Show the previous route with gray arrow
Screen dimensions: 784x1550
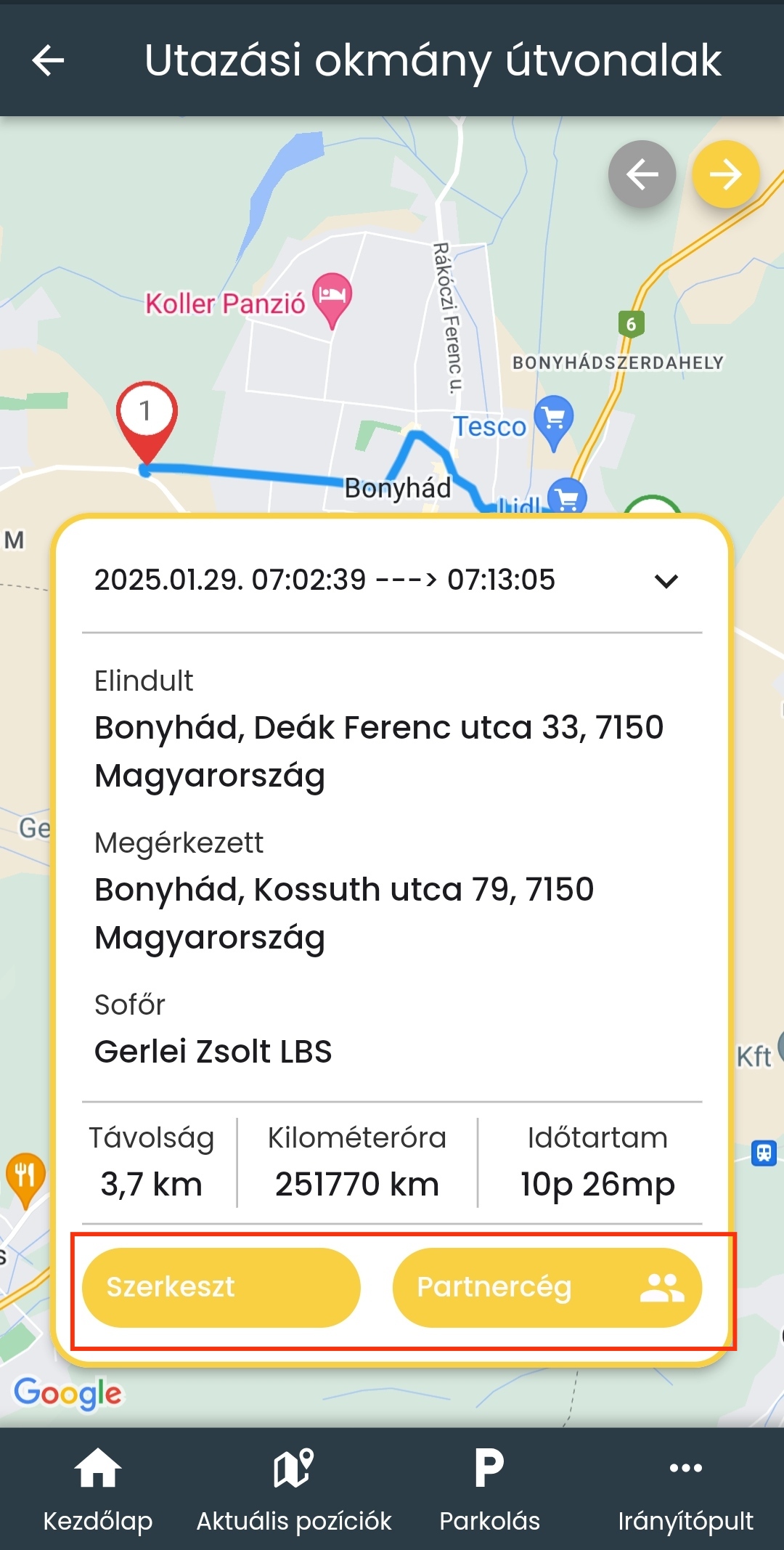642,174
